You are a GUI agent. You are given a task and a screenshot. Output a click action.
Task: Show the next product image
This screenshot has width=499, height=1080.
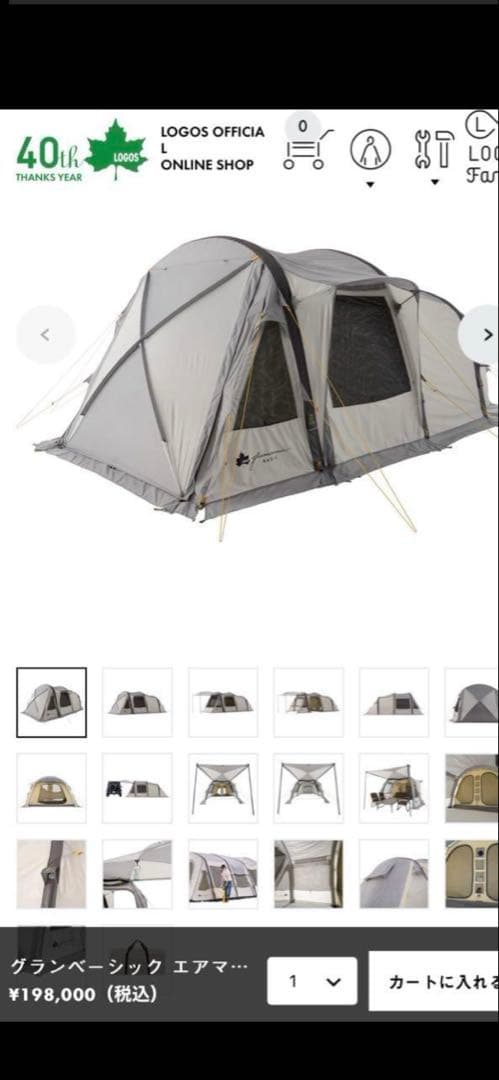(x=485, y=335)
